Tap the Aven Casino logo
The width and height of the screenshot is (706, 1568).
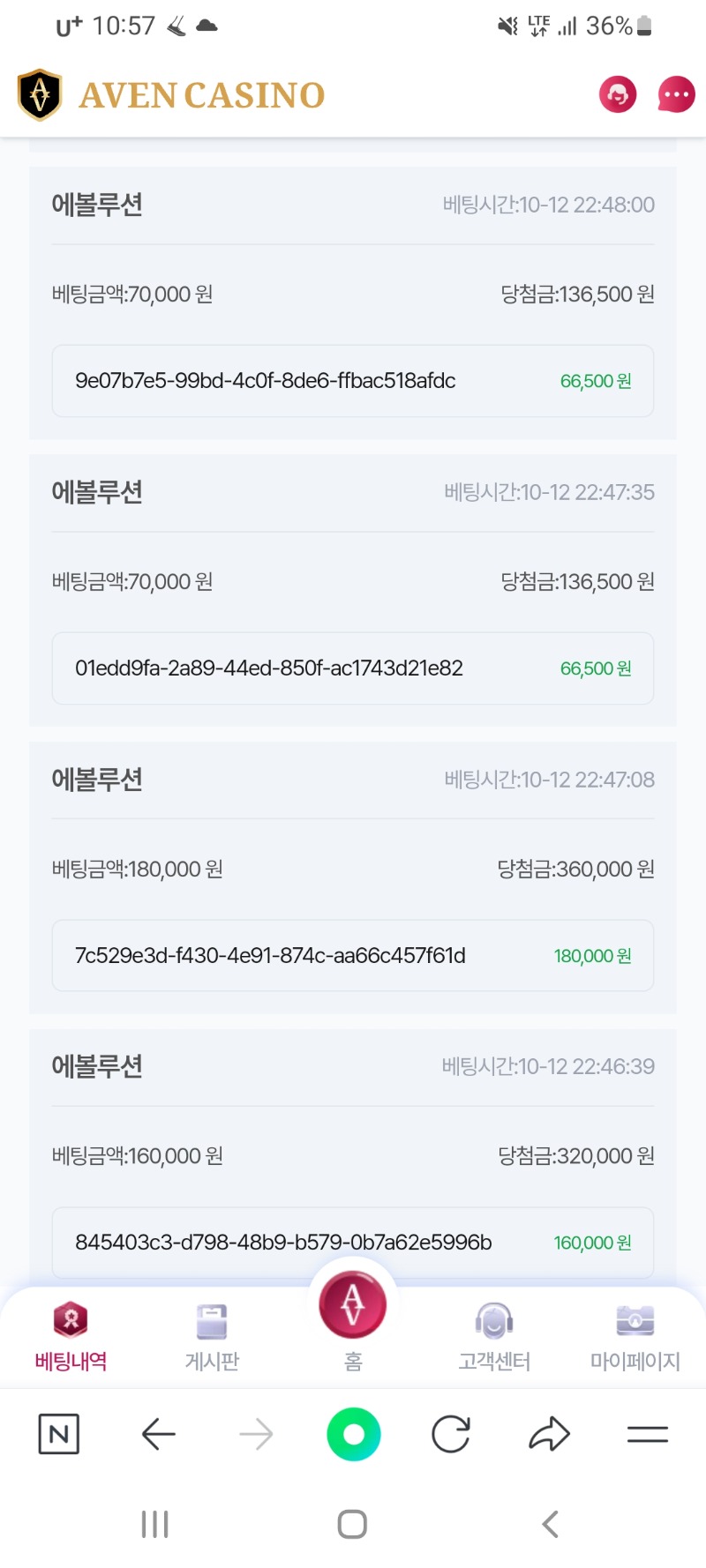point(171,94)
